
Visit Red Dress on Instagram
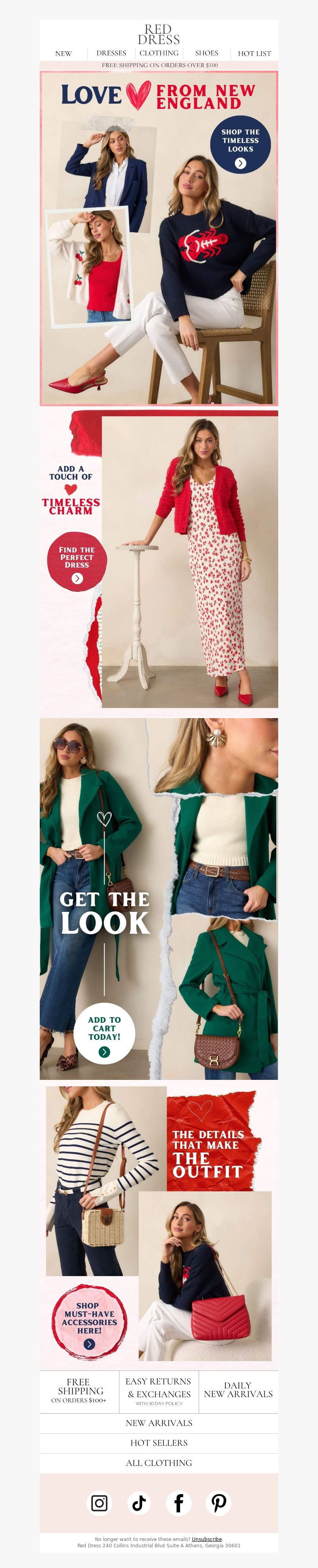click(99, 1503)
